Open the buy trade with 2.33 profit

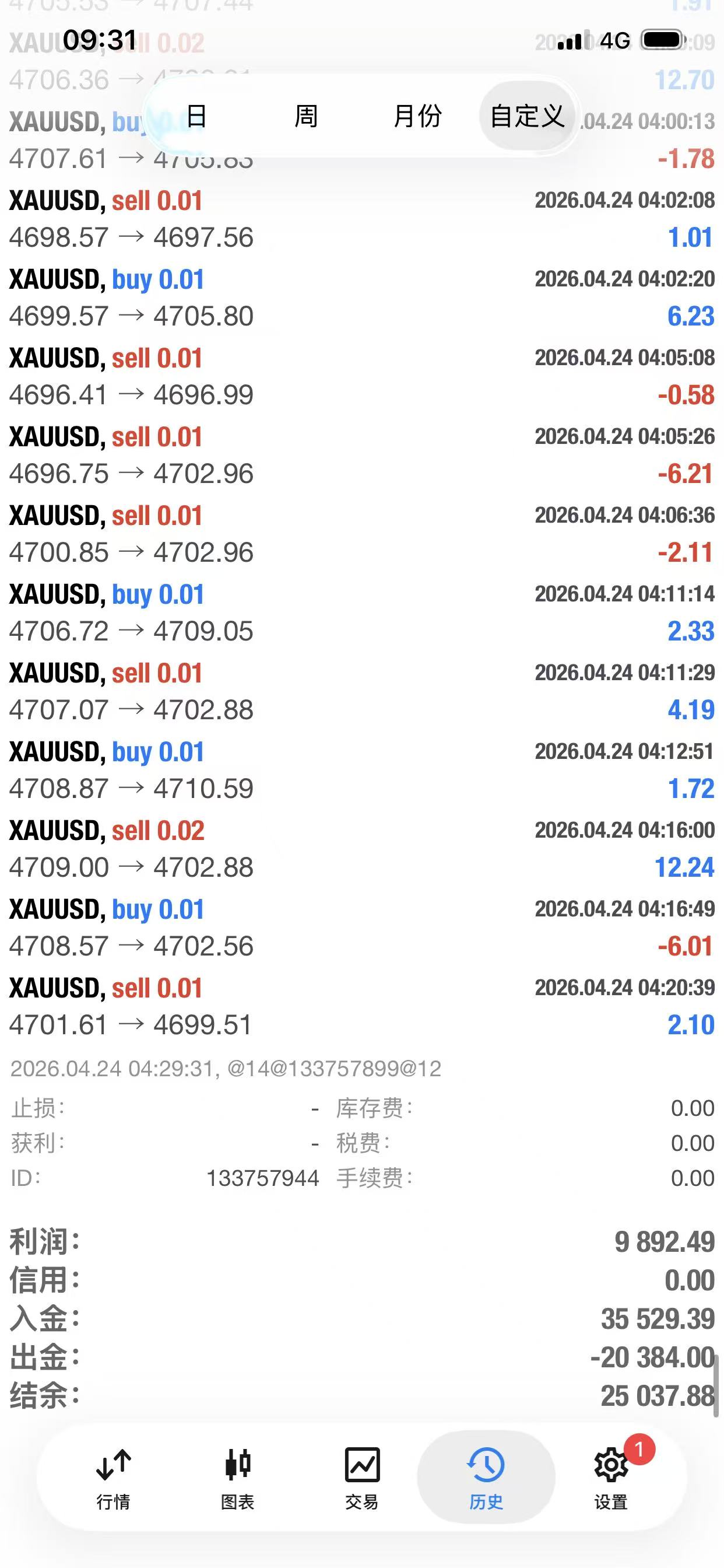361,612
